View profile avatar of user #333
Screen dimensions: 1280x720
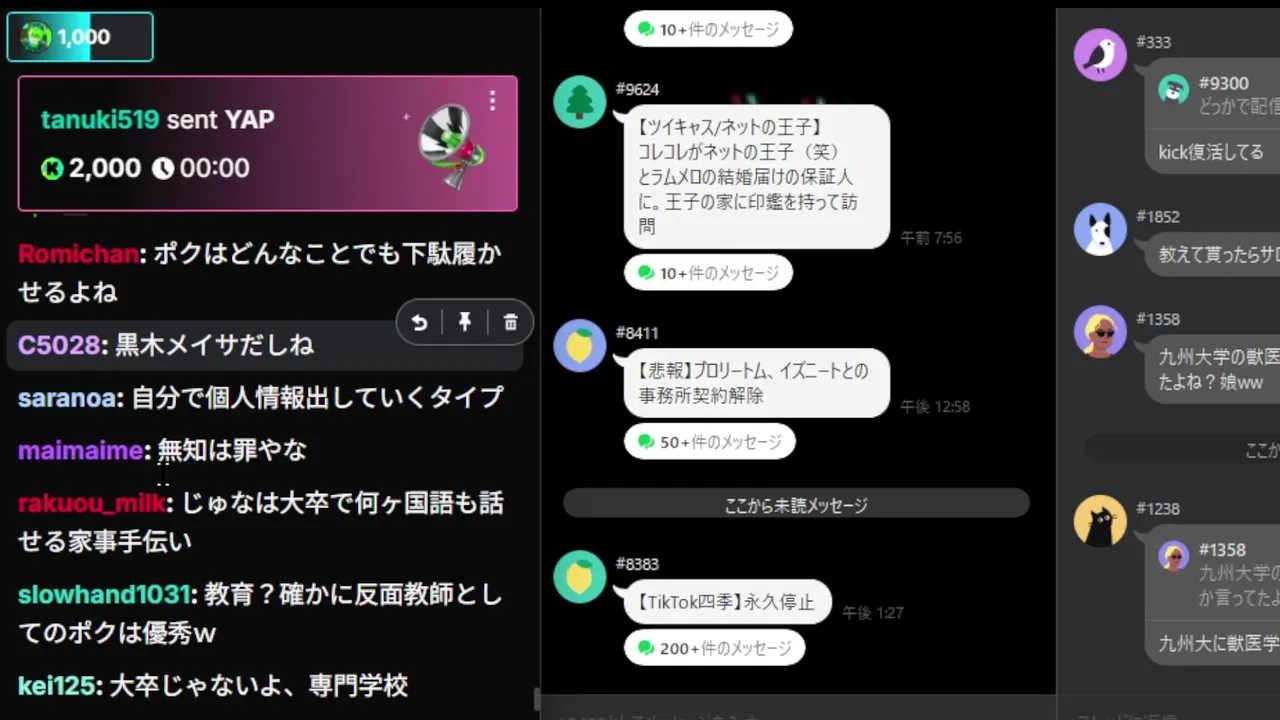1100,55
